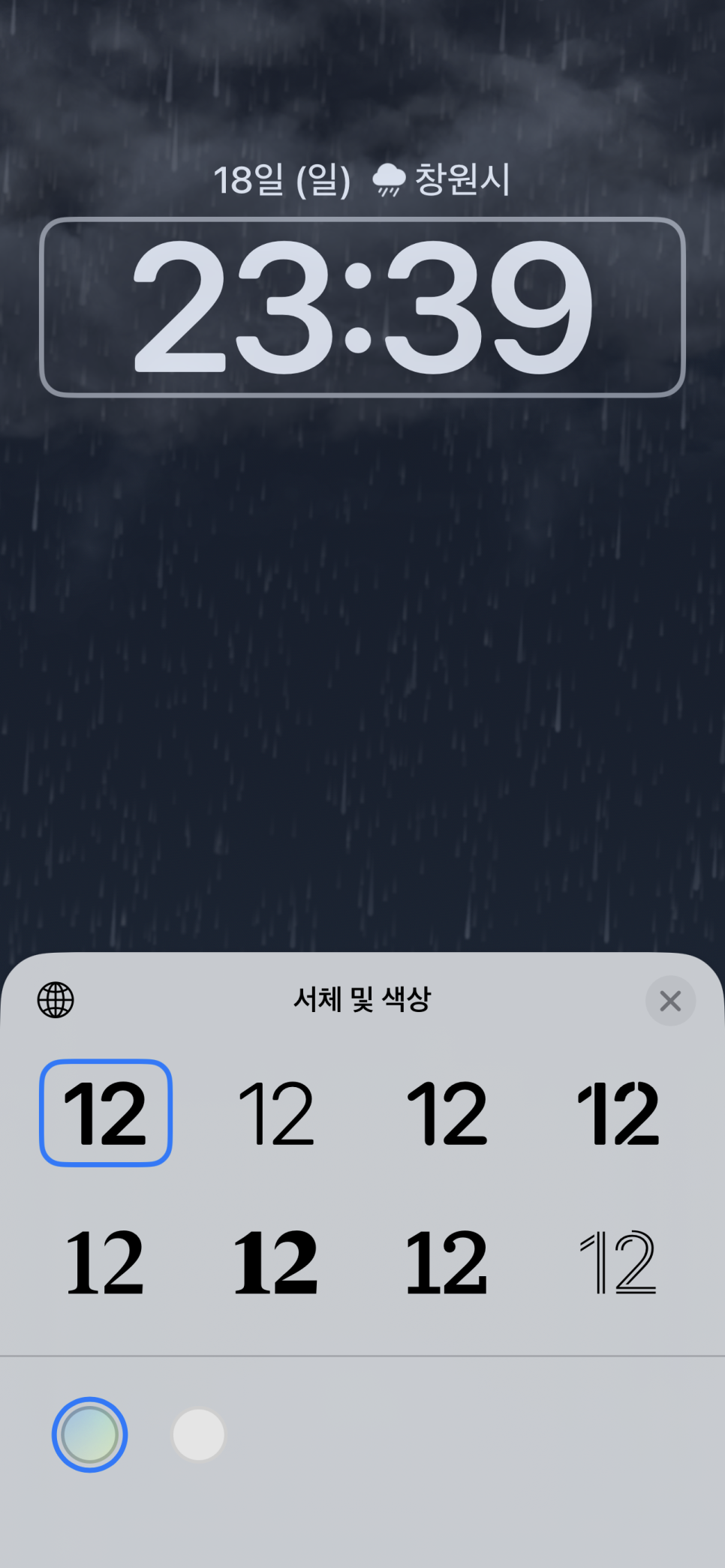This screenshot has height=1568, width=725.
Task: Select the gradient multicolor swatch
Action: [89, 1434]
